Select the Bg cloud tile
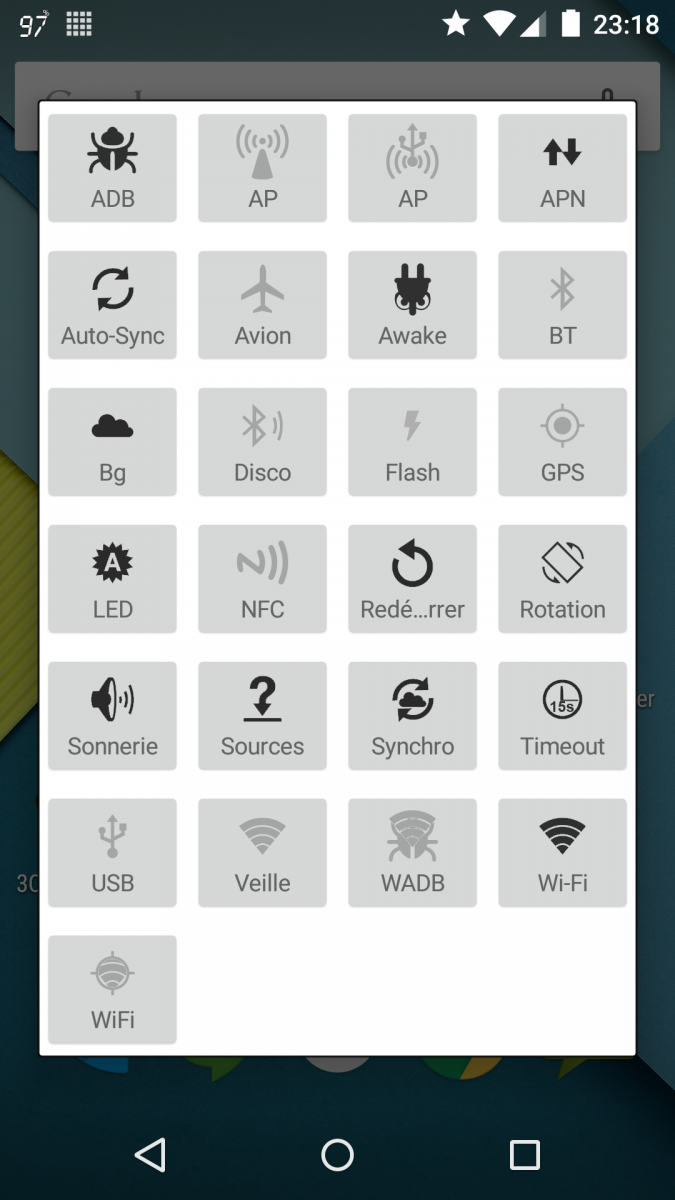The width and height of the screenshot is (675, 1200). pos(112,442)
